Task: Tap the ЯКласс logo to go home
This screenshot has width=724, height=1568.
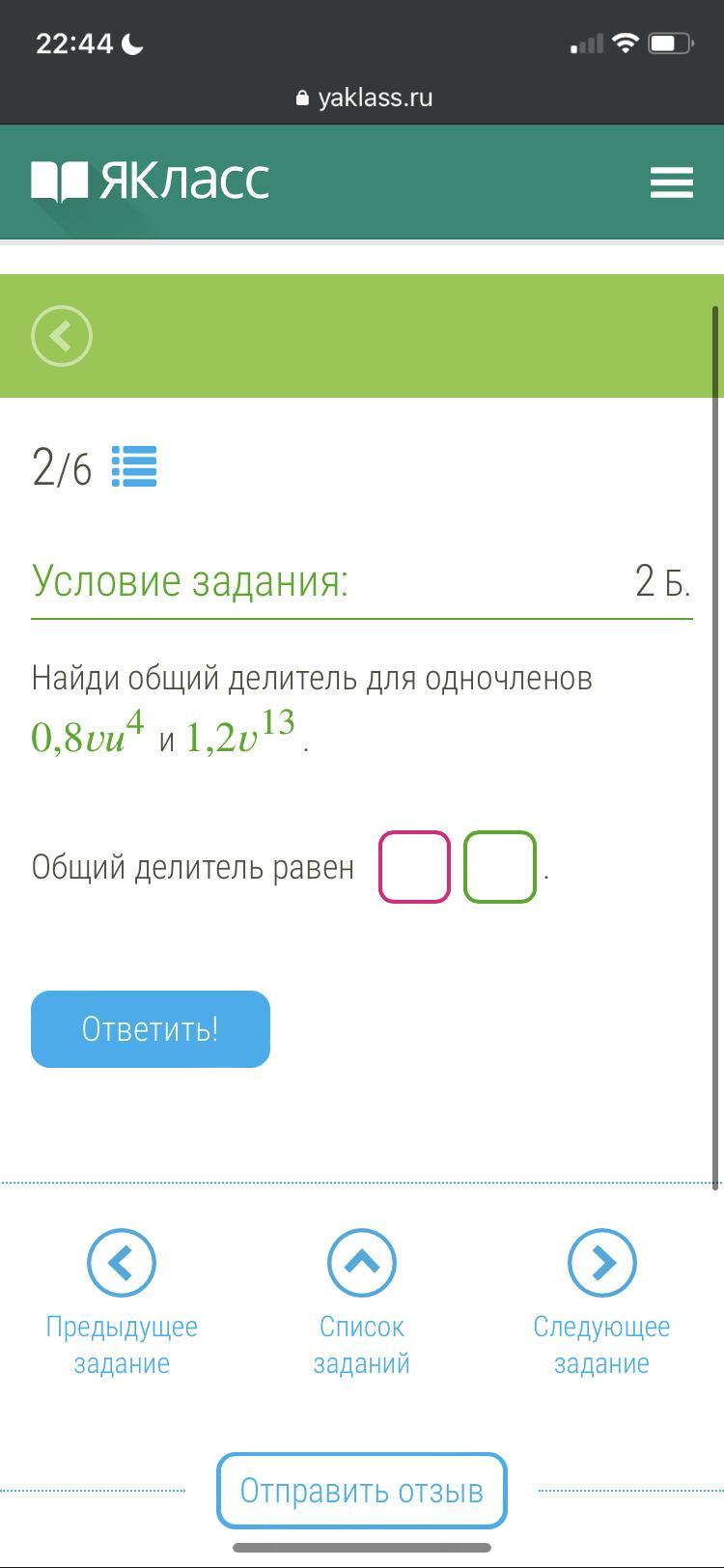Action: [x=151, y=181]
